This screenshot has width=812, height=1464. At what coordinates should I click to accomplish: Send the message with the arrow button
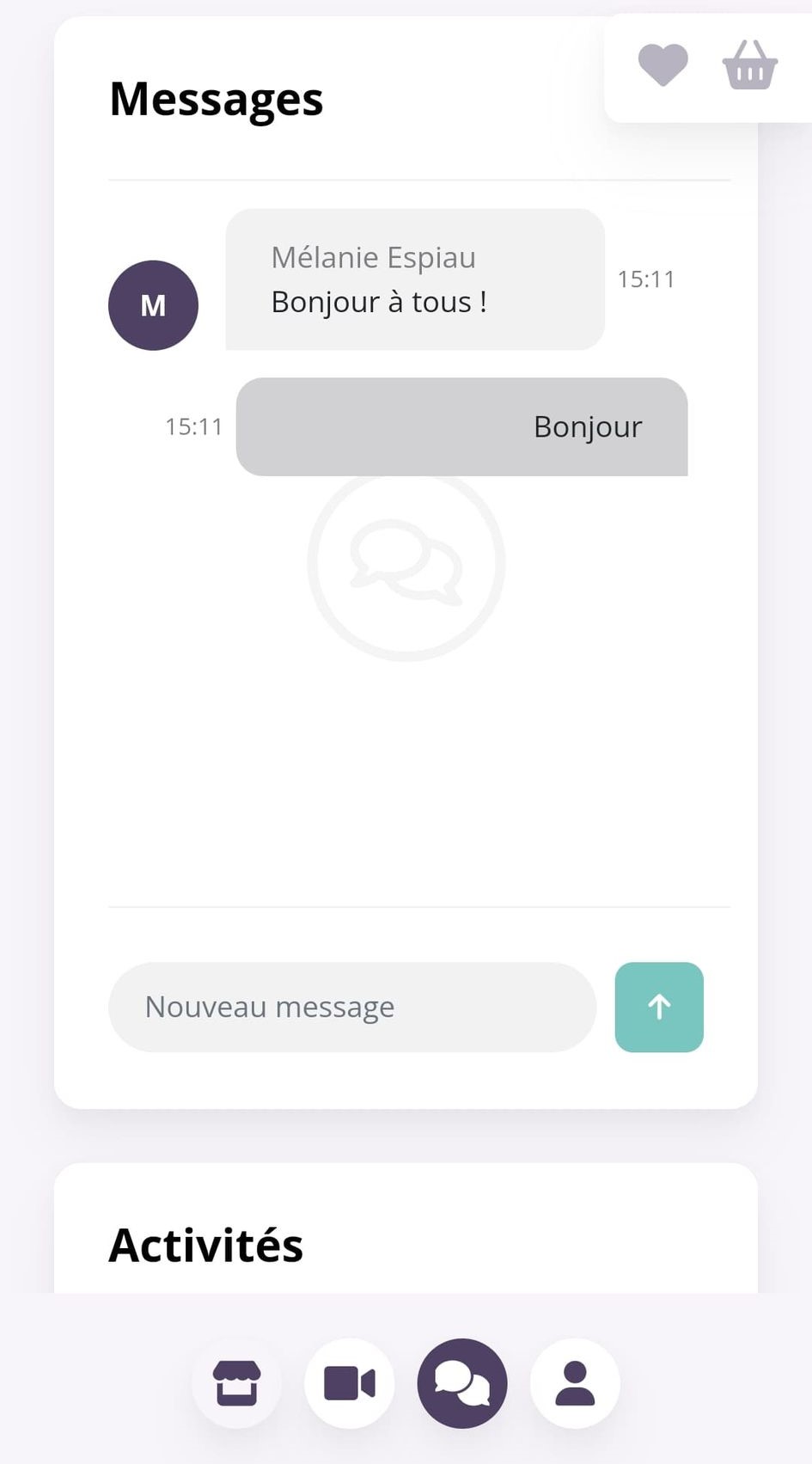(659, 1007)
